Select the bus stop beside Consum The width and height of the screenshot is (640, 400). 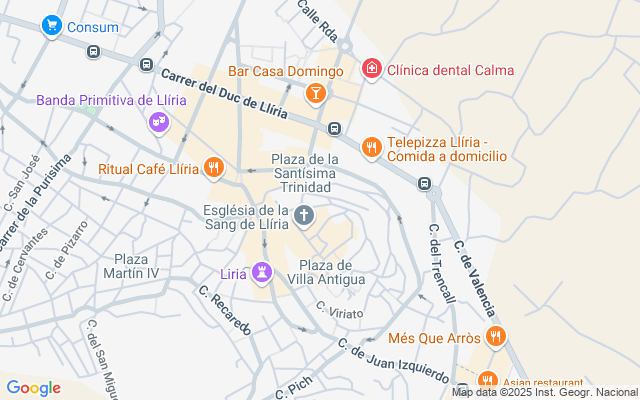pyautogui.click(x=93, y=51)
